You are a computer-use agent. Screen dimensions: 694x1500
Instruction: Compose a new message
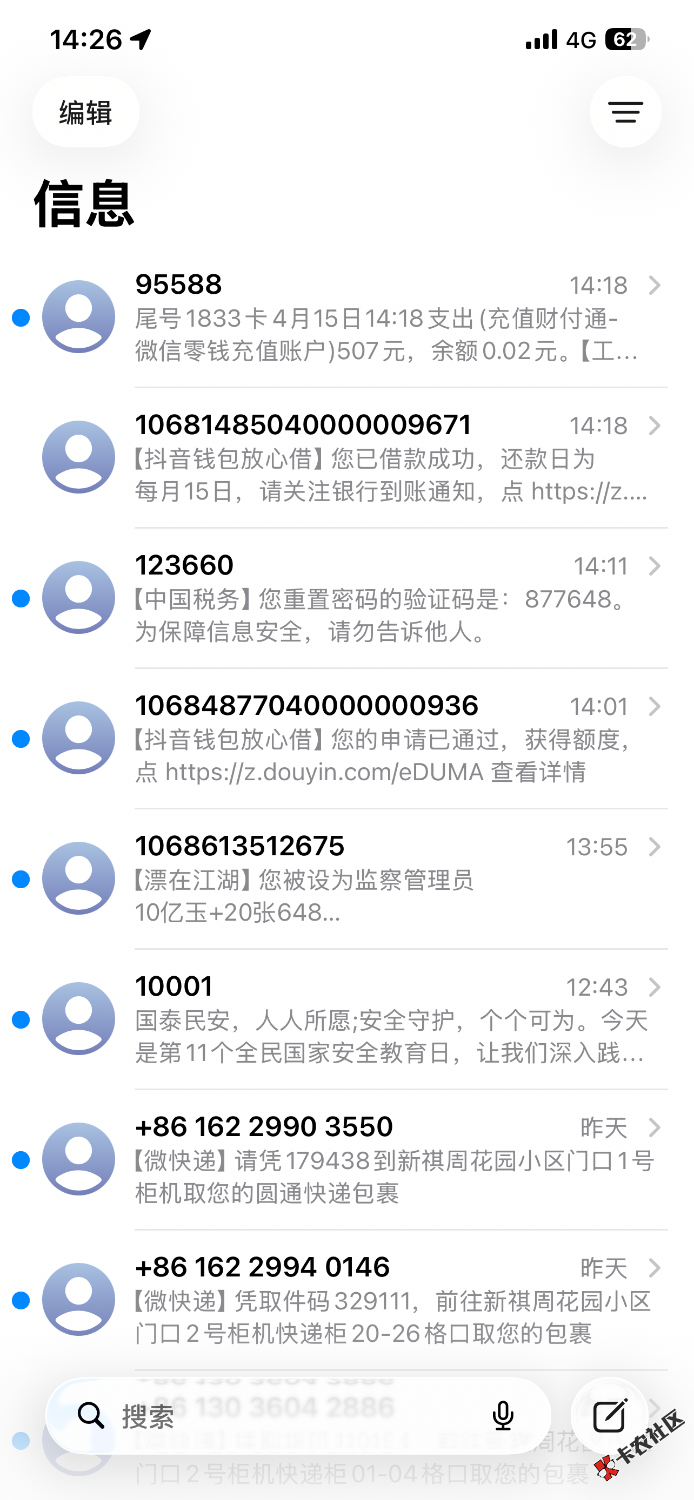[610, 1415]
